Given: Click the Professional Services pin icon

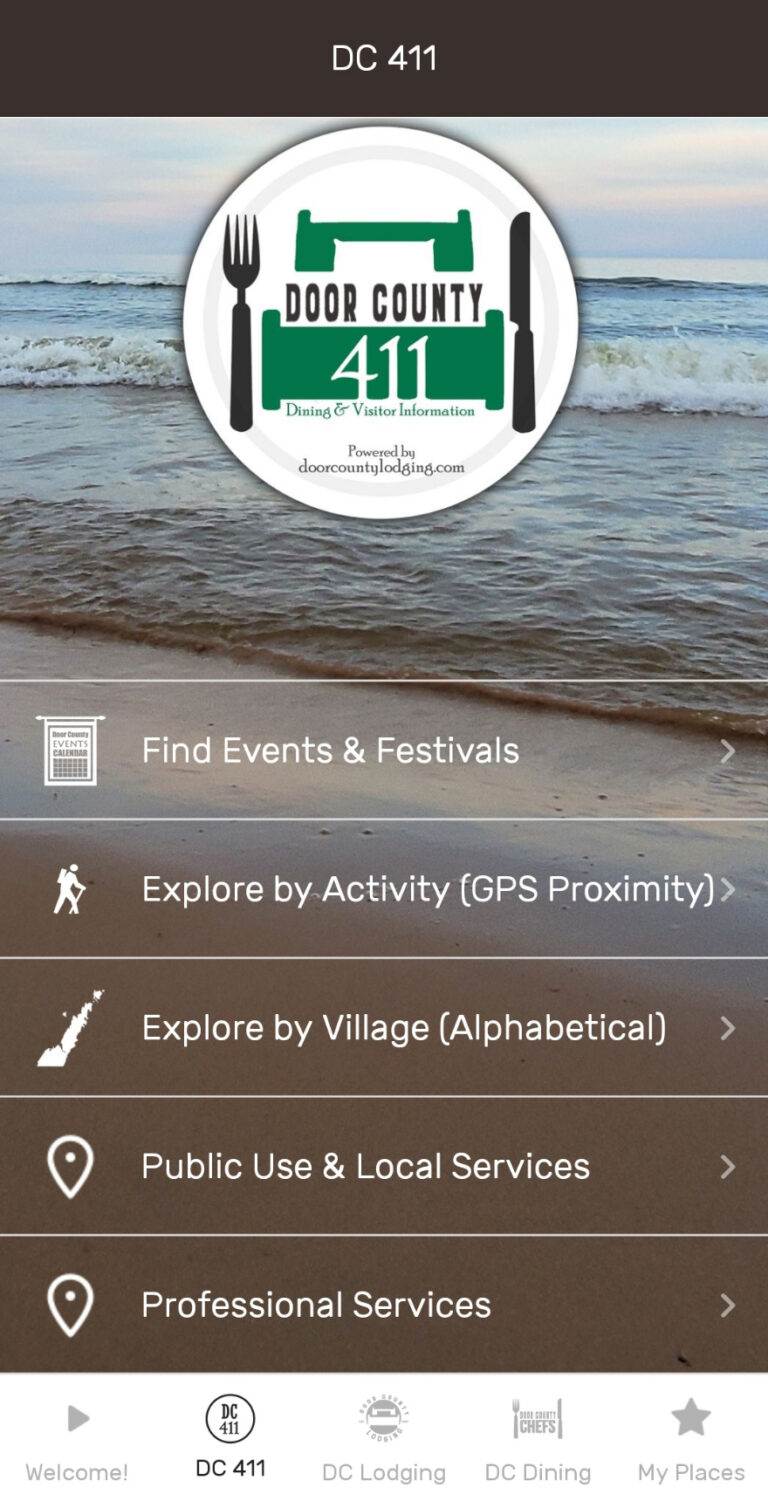Looking at the screenshot, I should click(x=70, y=1304).
